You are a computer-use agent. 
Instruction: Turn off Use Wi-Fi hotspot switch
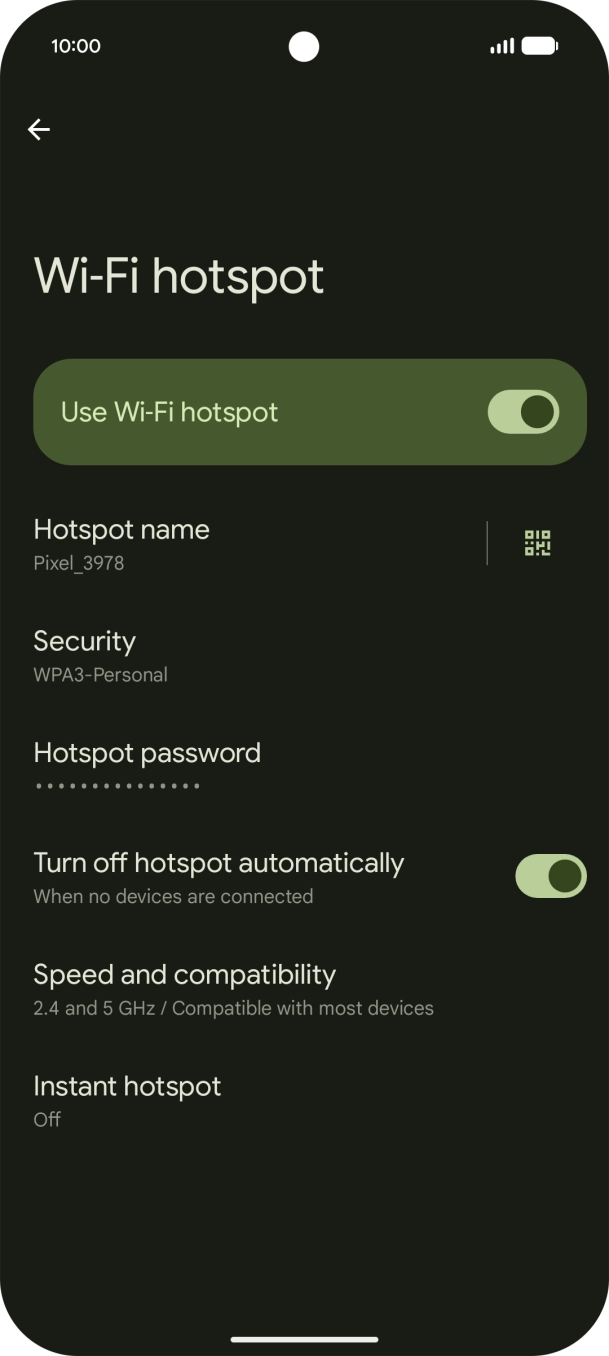[523, 412]
